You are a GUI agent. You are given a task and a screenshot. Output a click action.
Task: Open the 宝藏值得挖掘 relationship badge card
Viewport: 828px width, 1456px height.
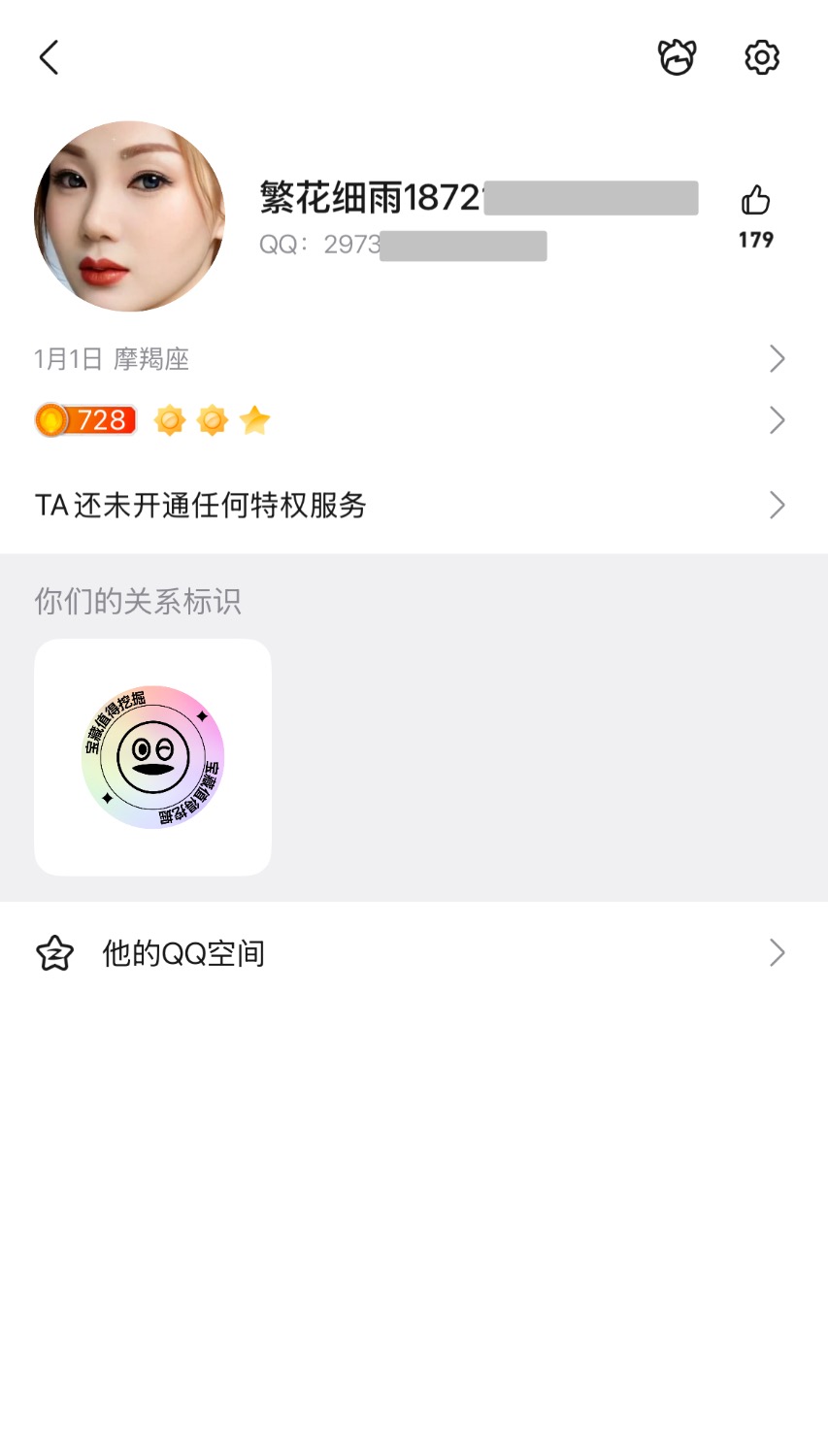pyautogui.click(x=152, y=757)
